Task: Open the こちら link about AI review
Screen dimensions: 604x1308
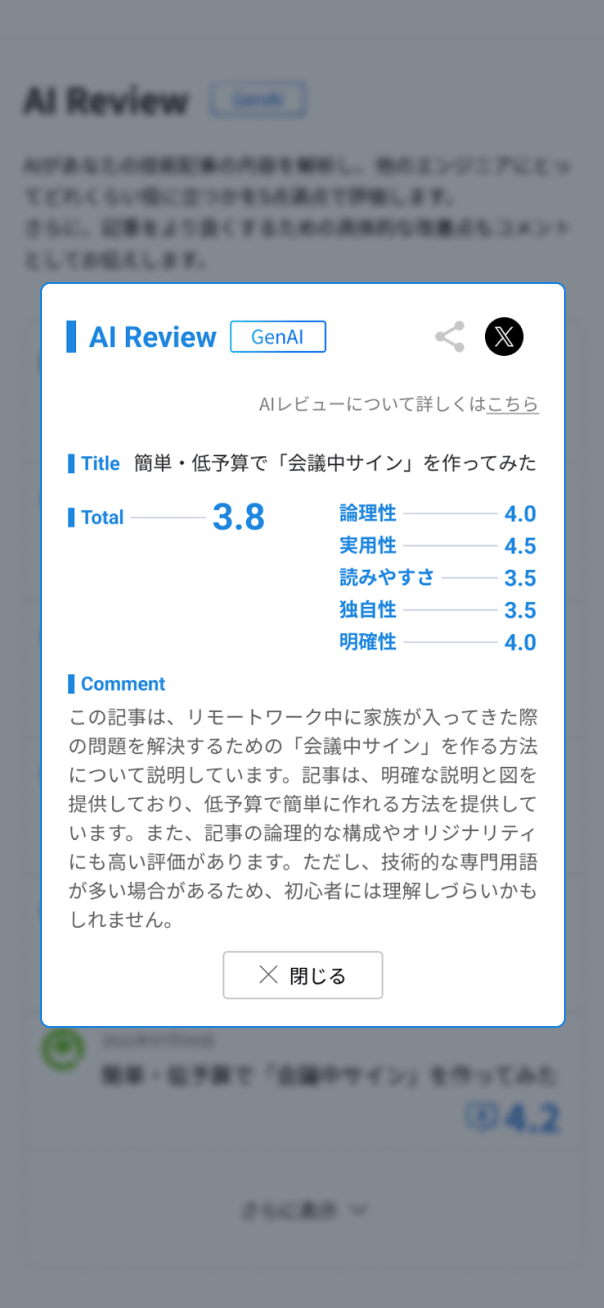Action: point(513,404)
